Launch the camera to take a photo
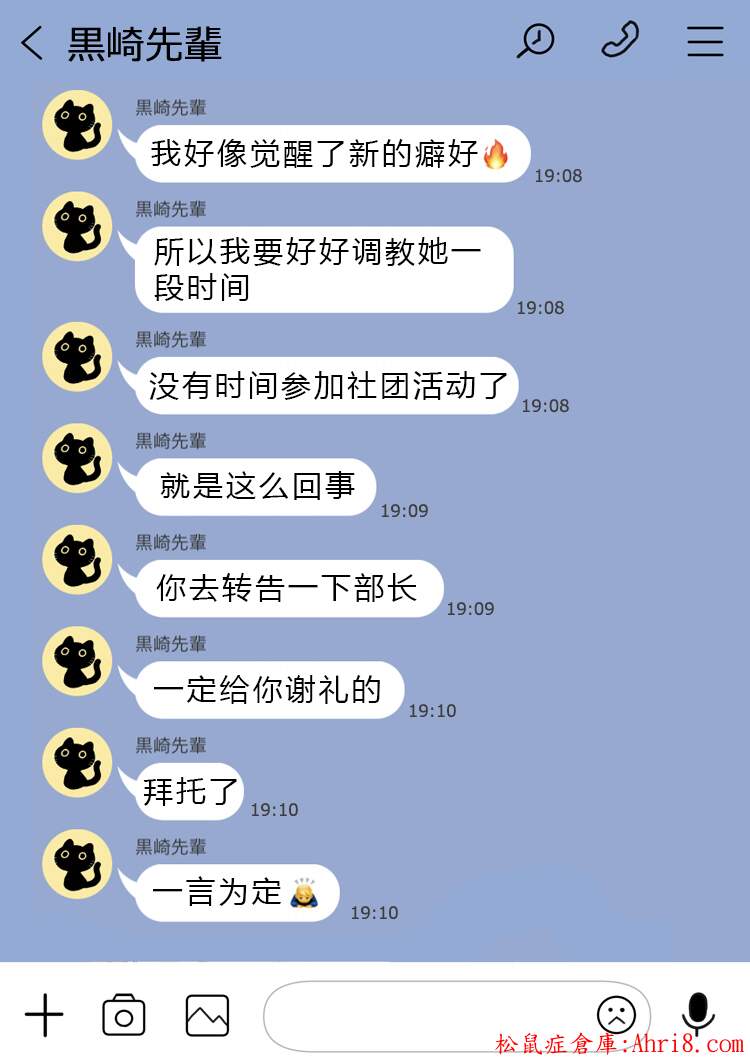The image size is (750, 1061). pyautogui.click(x=124, y=1016)
